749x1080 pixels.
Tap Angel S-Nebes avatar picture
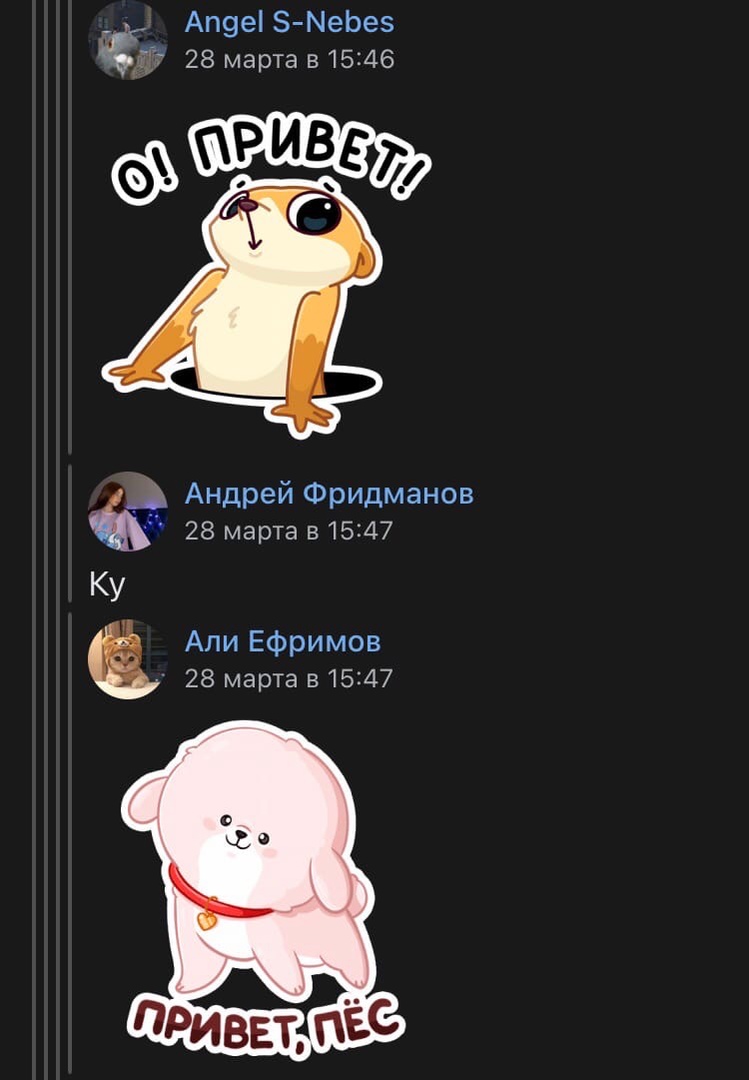click(127, 40)
